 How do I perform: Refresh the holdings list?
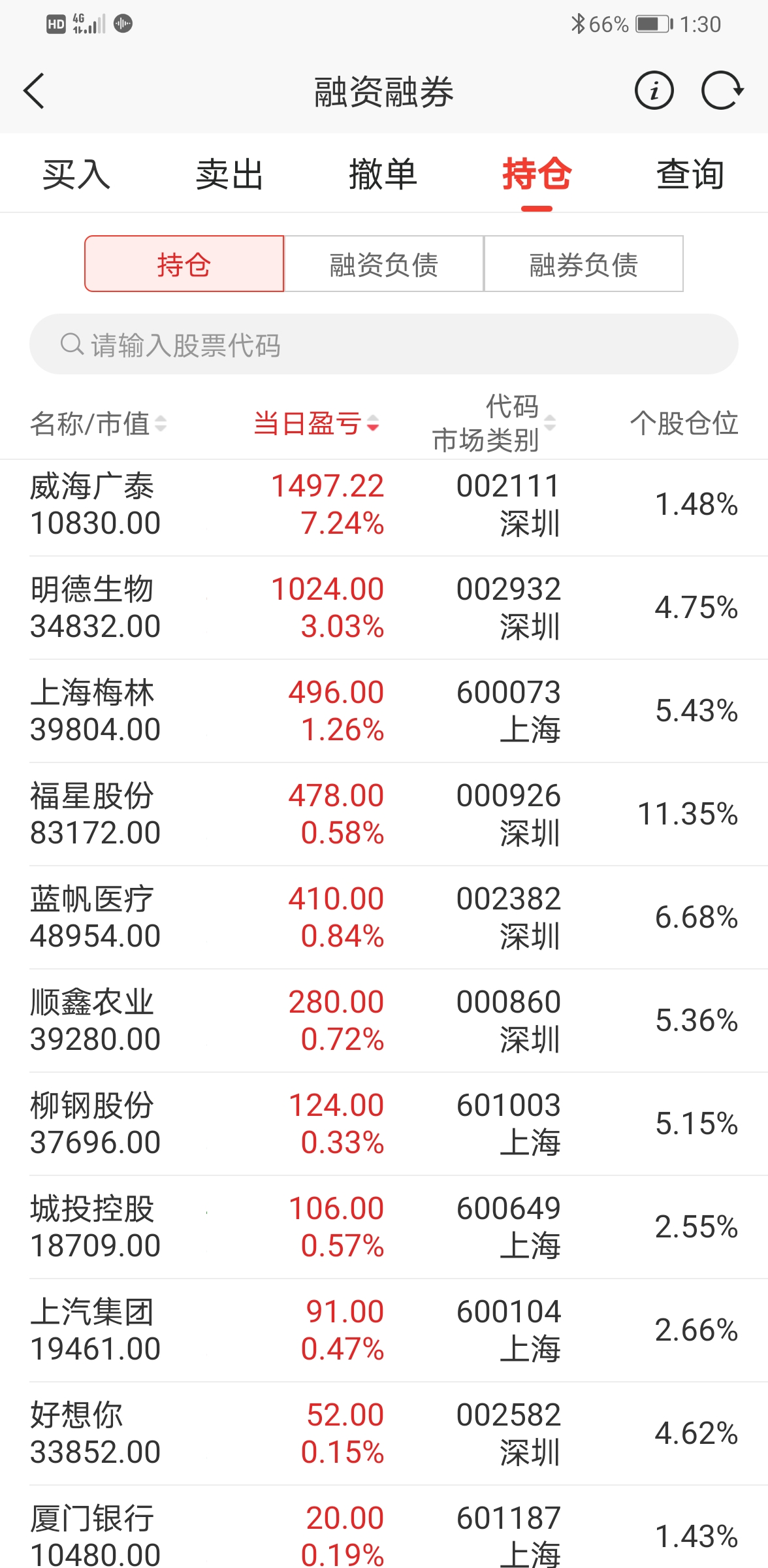coord(722,91)
